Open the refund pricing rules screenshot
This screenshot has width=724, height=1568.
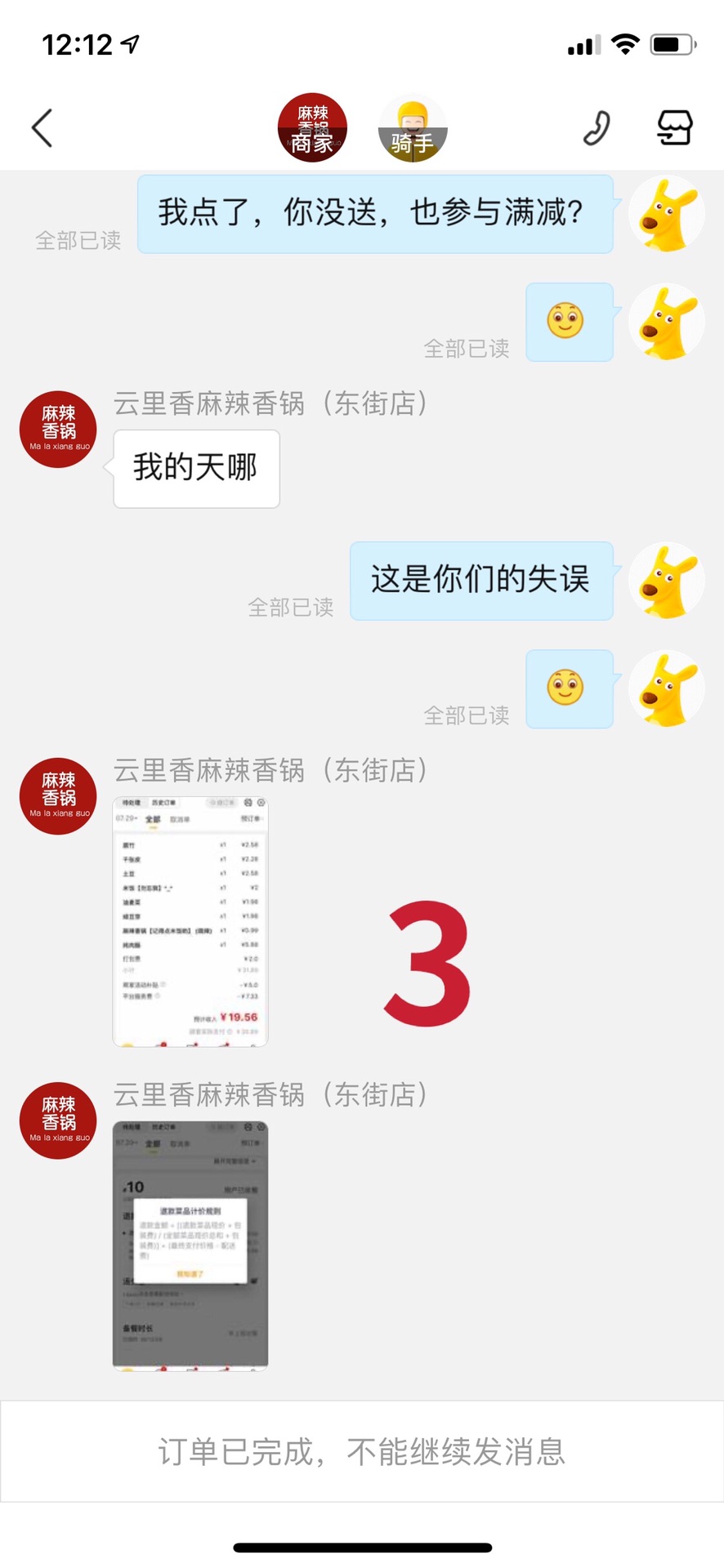(x=190, y=1245)
